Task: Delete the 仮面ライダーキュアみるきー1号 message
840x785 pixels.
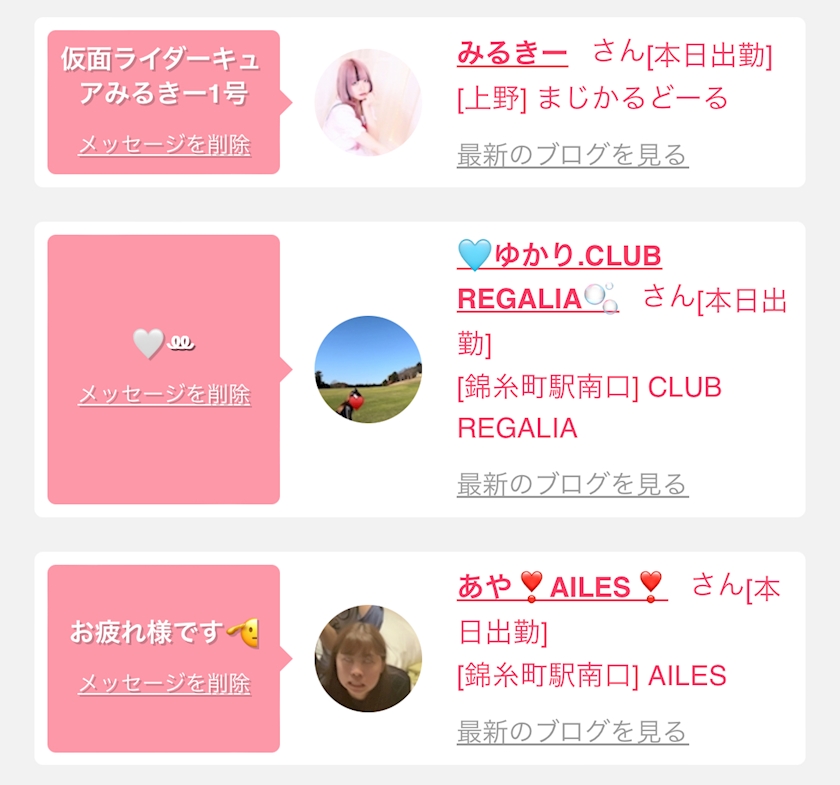Action: click(164, 145)
